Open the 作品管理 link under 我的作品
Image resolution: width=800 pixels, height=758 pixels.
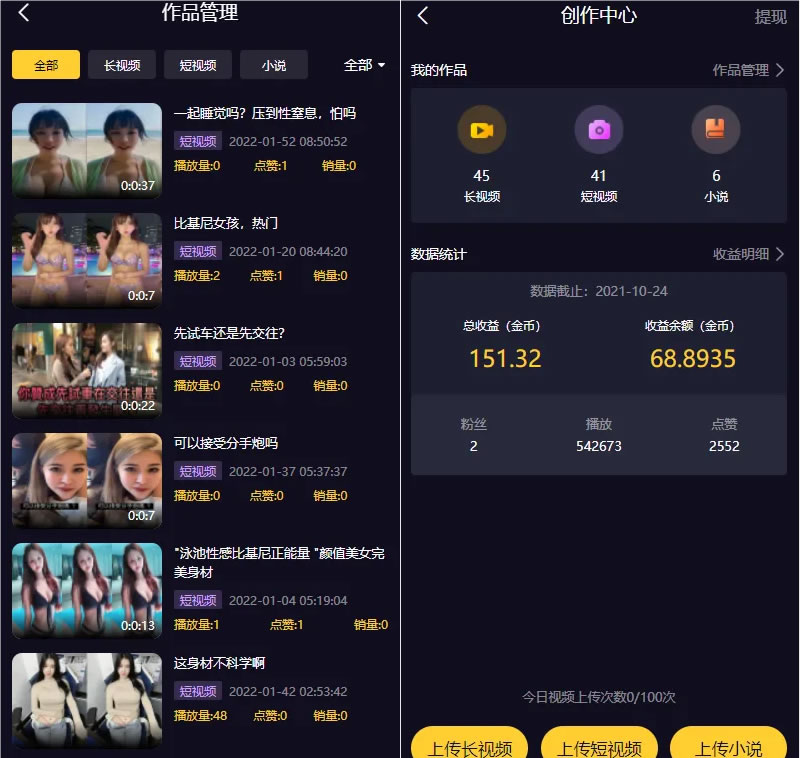pyautogui.click(x=748, y=70)
